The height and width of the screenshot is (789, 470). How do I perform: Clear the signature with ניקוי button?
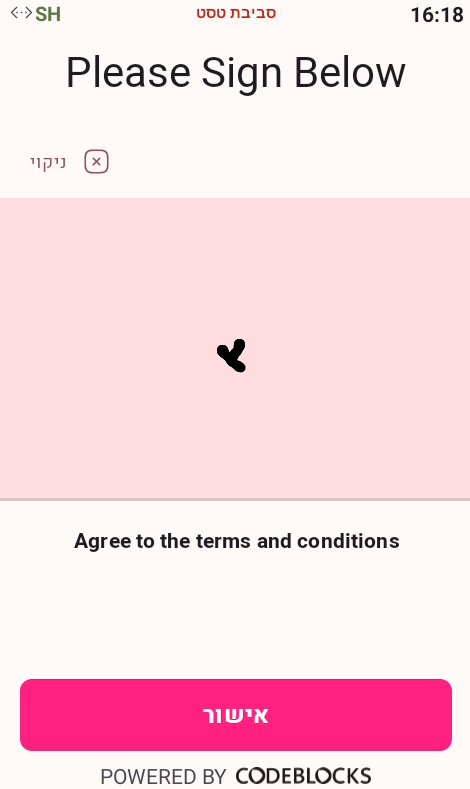click(69, 162)
